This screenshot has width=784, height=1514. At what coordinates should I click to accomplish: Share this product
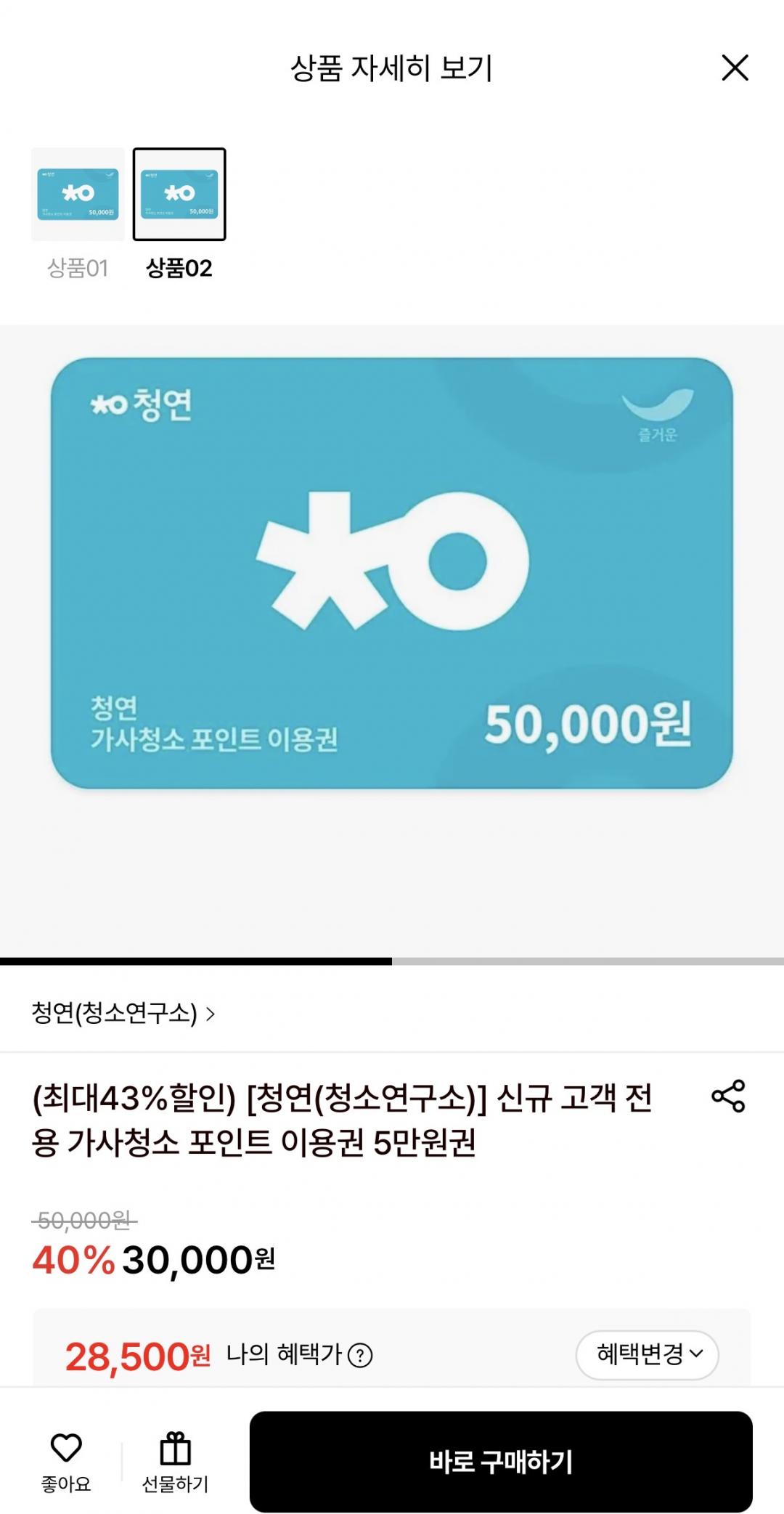[x=728, y=1096]
